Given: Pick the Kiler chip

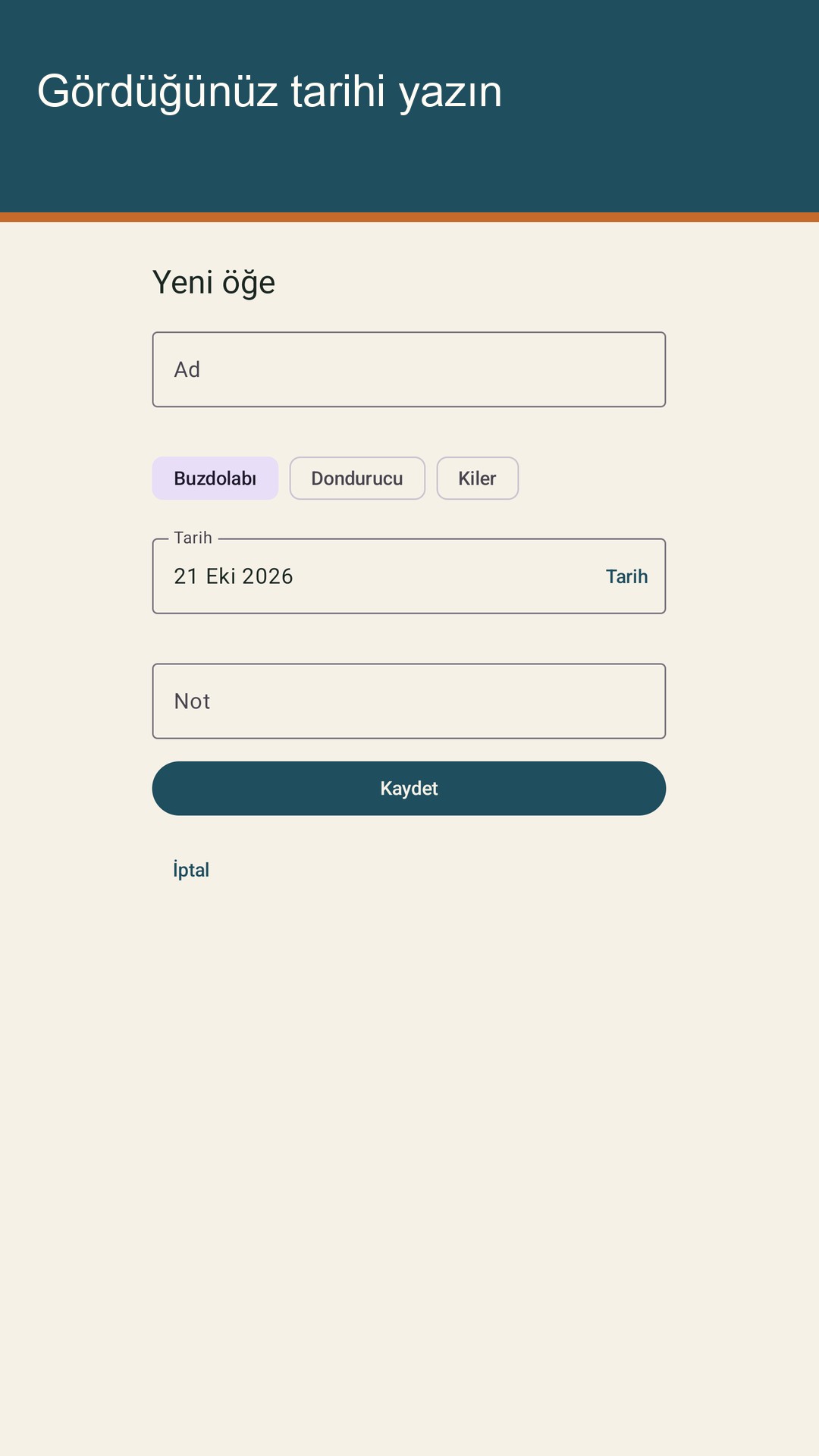Looking at the screenshot, I should [478, 479].
